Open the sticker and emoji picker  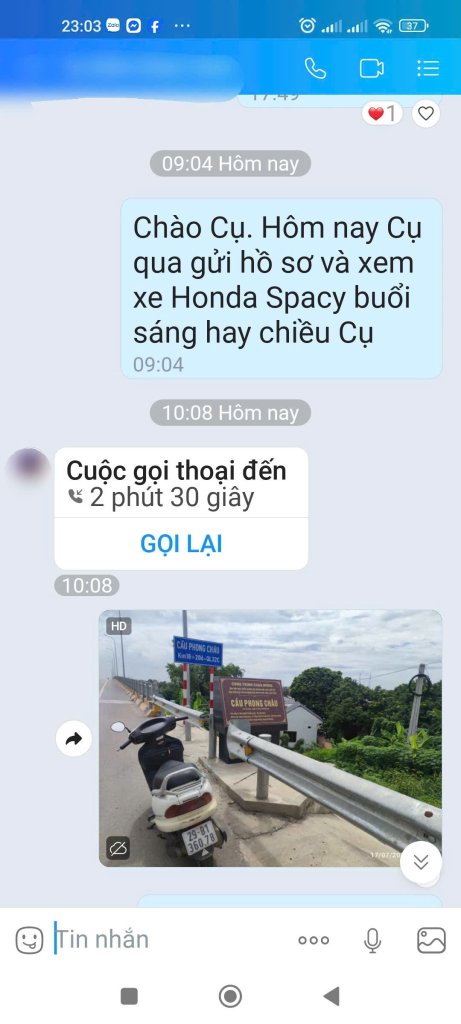coord(29,940)
